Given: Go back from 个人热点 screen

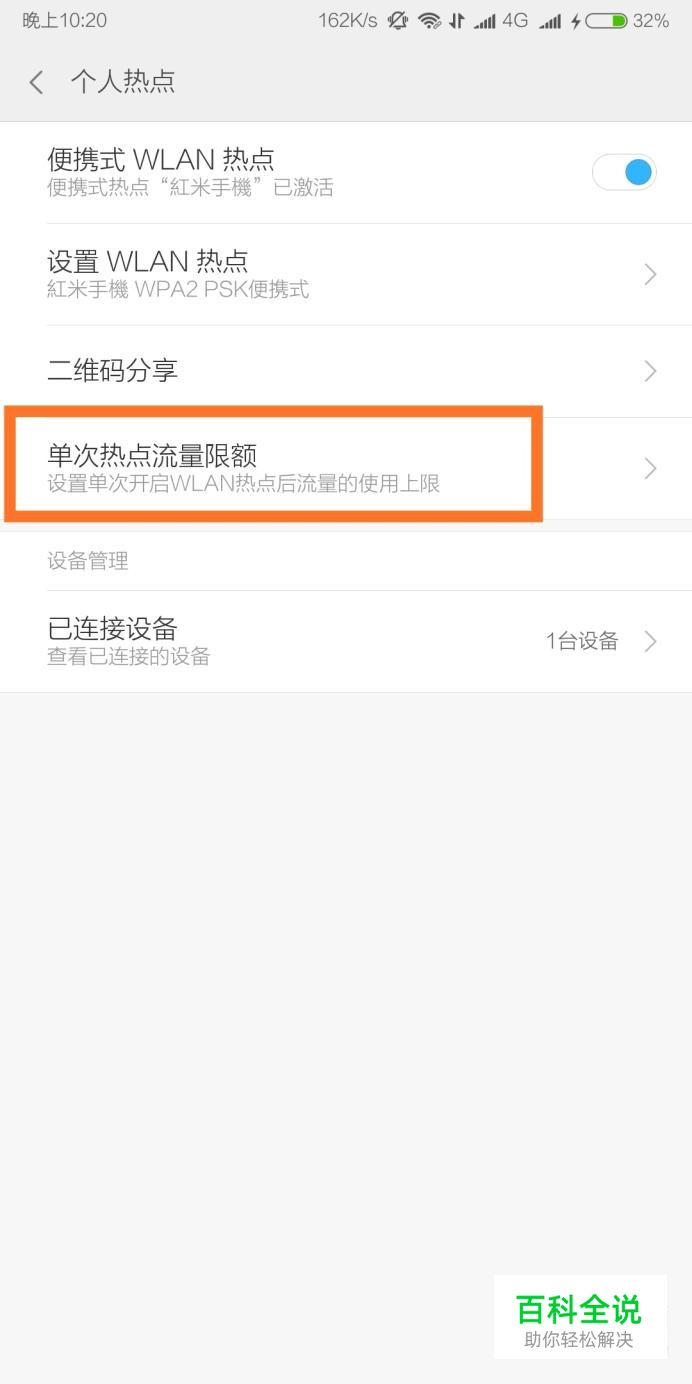Looking at the screenshot, I should (37, 82).
